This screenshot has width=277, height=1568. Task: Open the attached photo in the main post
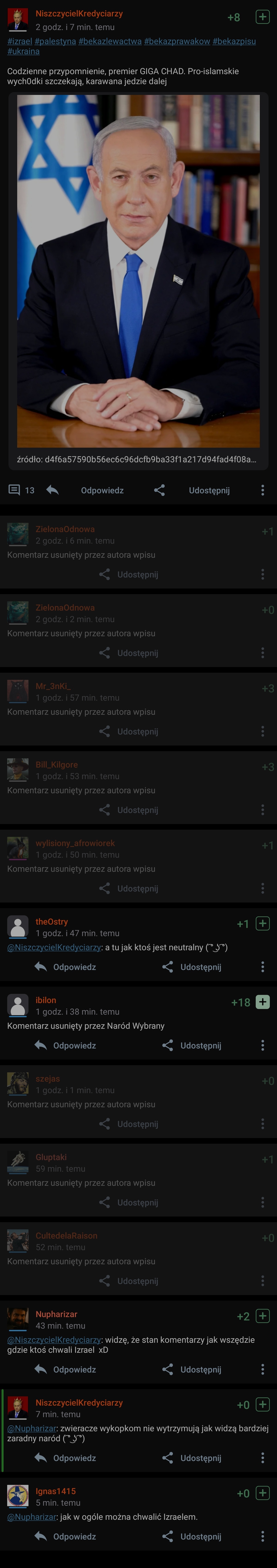[x=138, y=271]
